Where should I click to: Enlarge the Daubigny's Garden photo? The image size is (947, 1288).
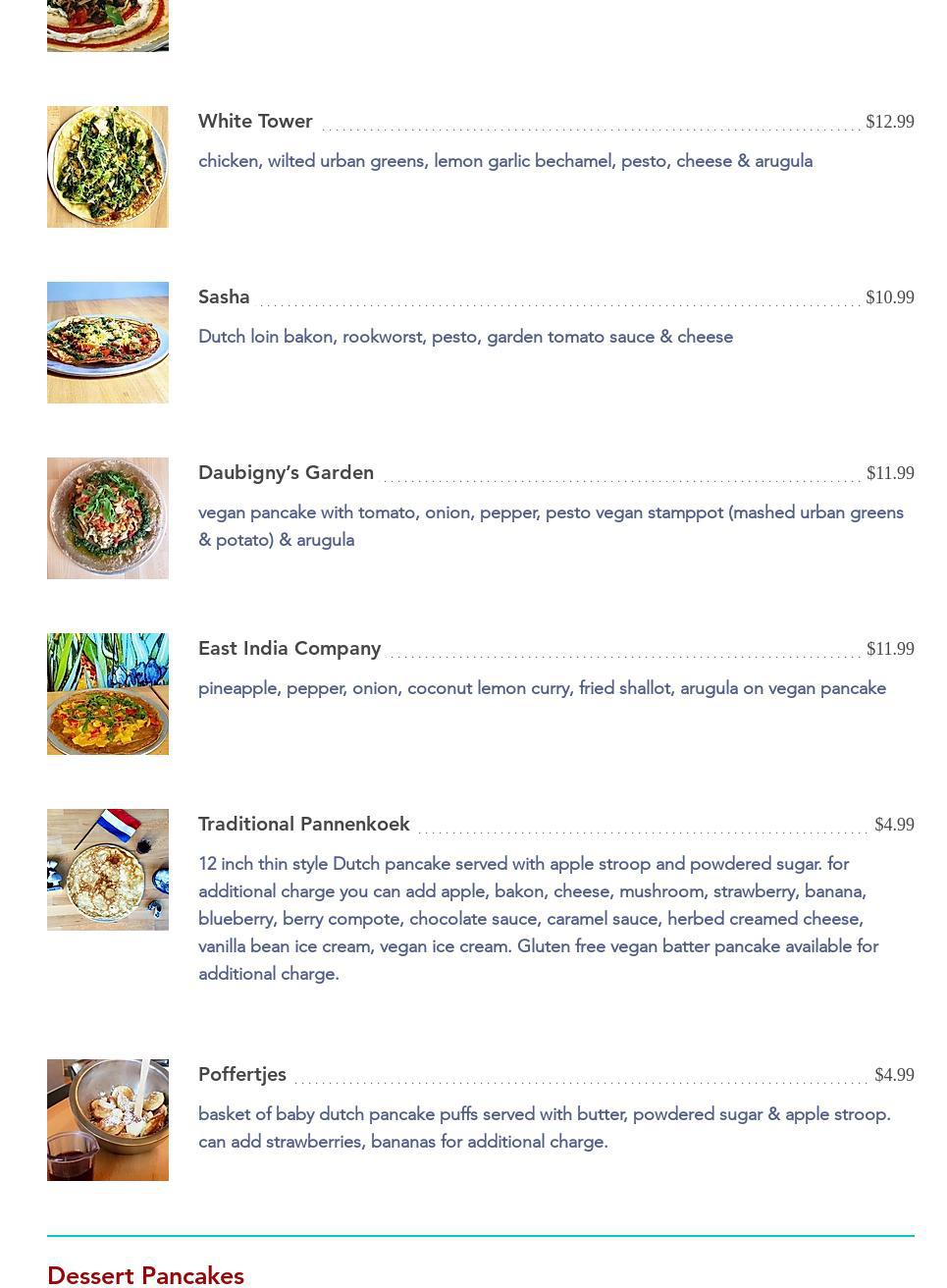(x=108, y=518)
